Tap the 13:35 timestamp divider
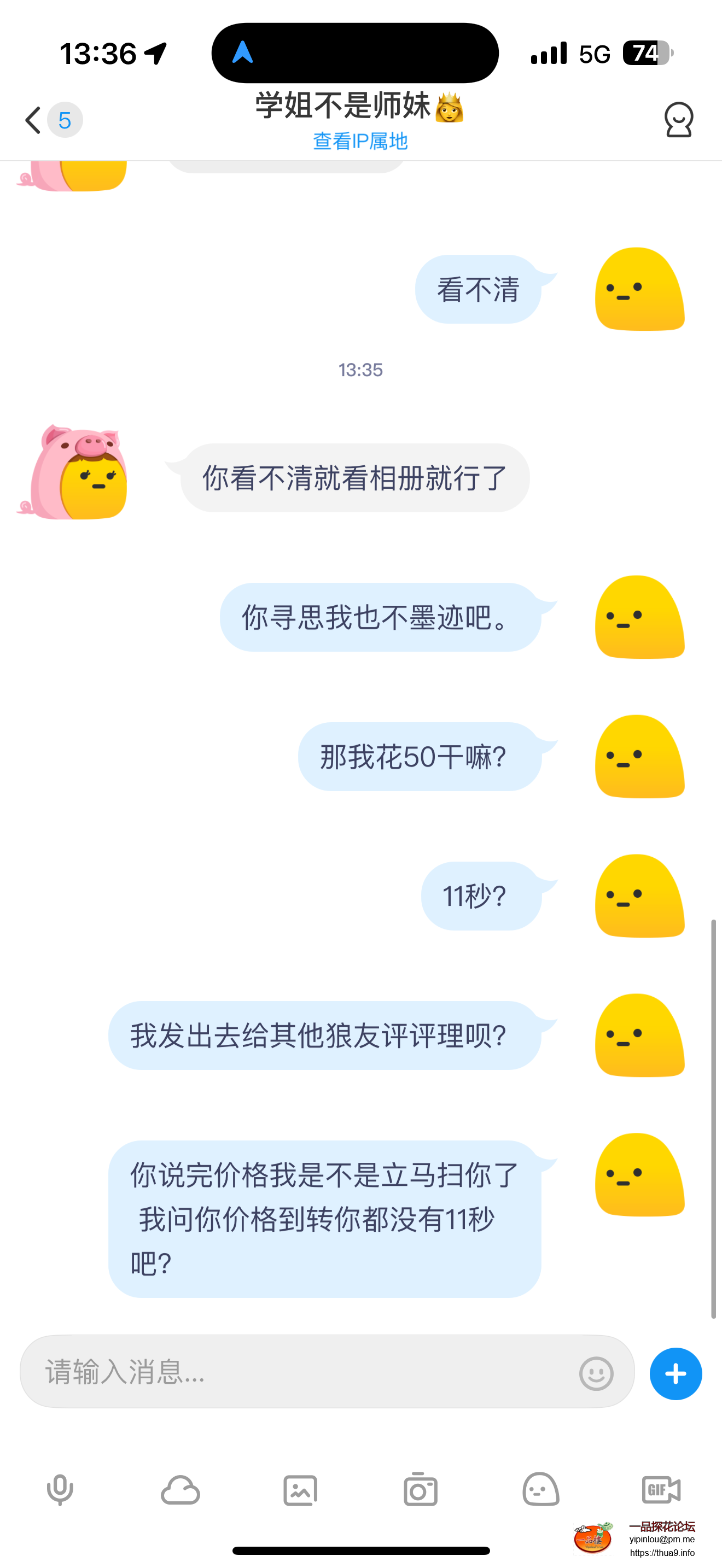Image resolution: width=722 pixels, height=1568 pixels. [360, 369]
